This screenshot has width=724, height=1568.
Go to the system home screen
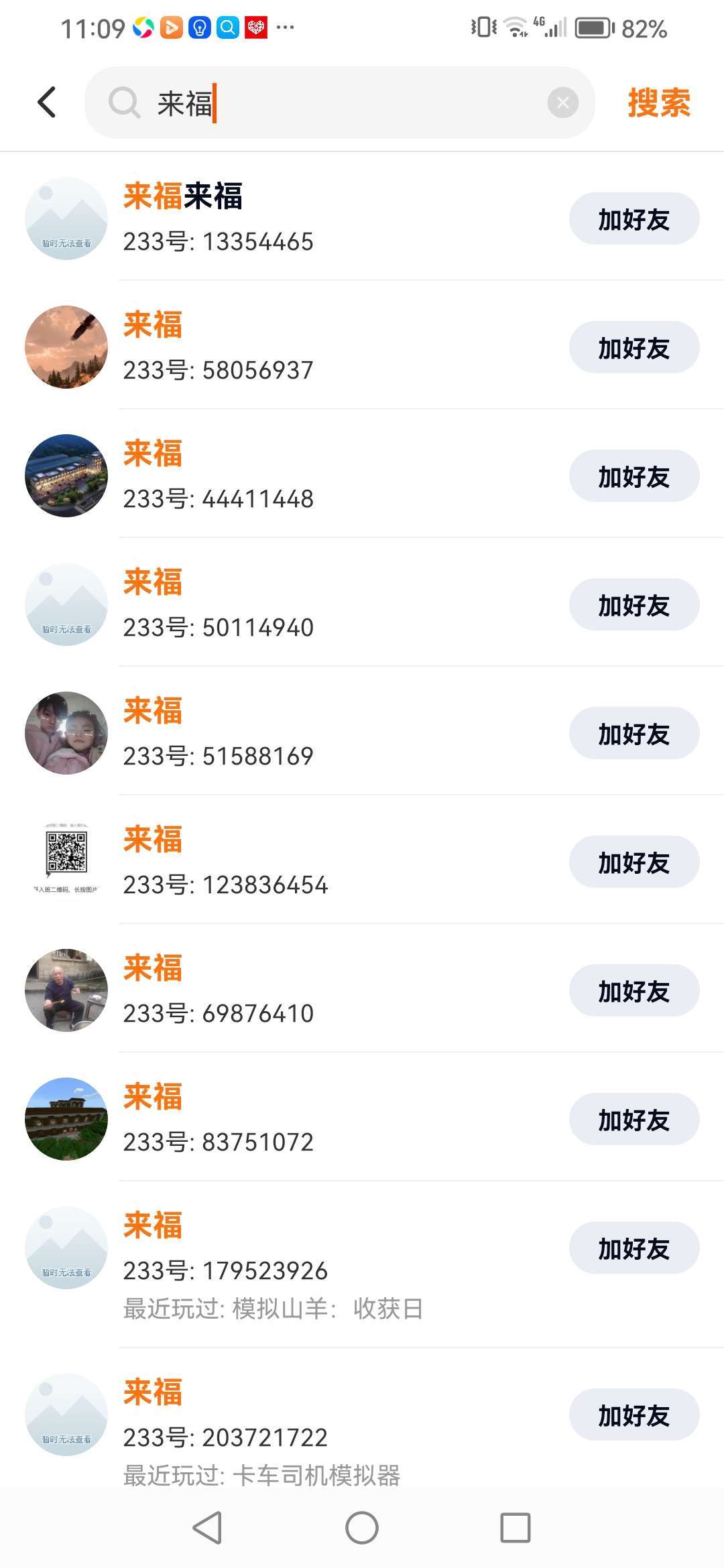point(362,1528)
